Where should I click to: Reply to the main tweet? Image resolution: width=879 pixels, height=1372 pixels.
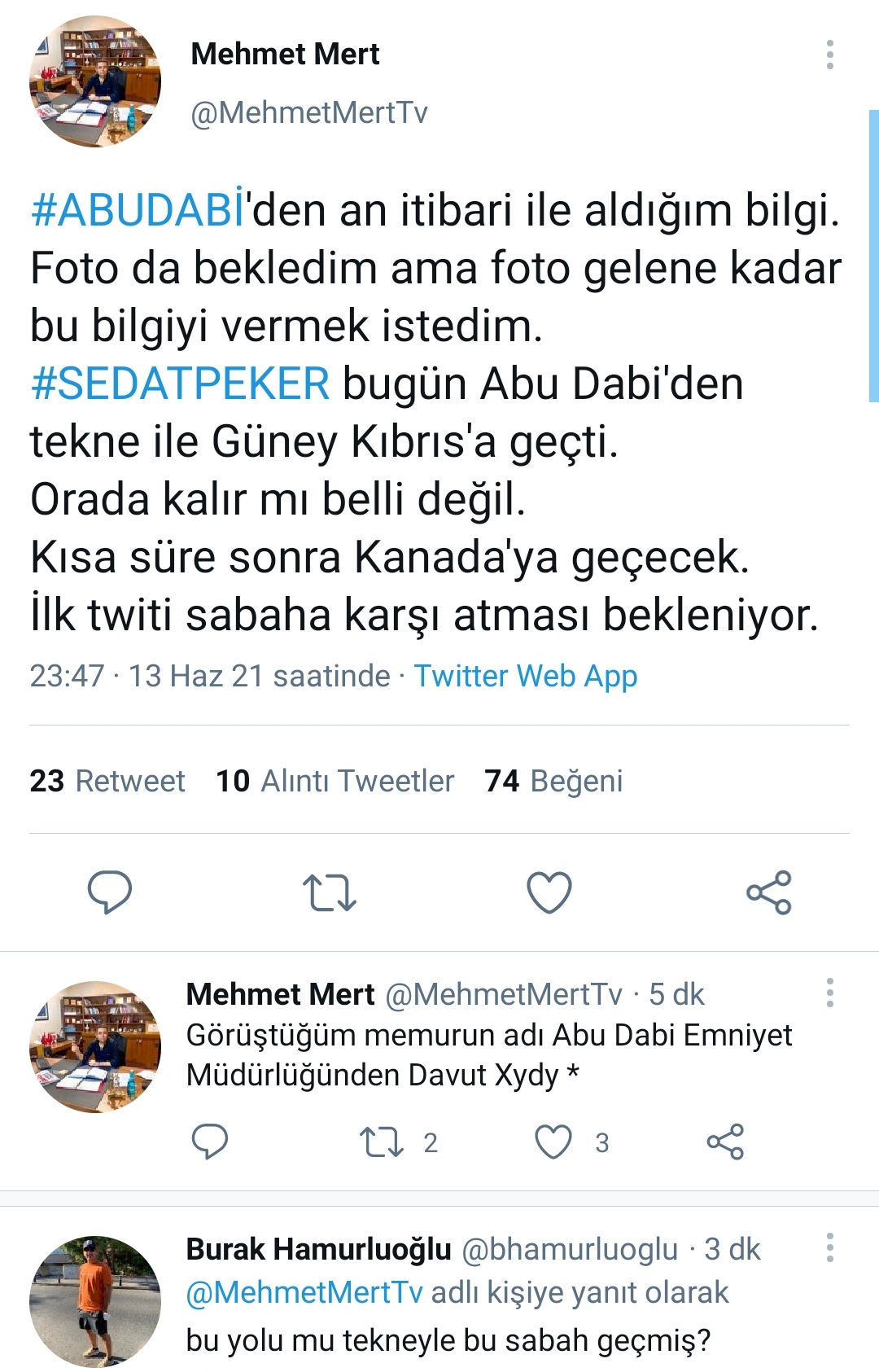coord(110,892)
